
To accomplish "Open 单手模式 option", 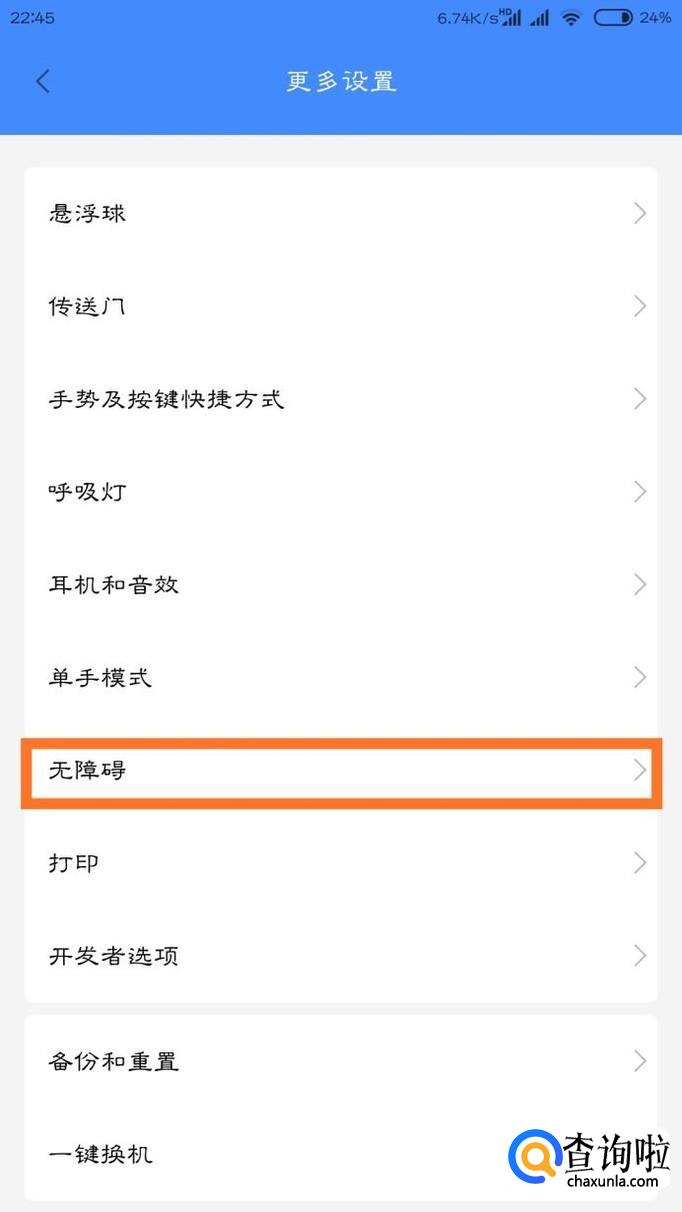I will (x=341, y=677).
